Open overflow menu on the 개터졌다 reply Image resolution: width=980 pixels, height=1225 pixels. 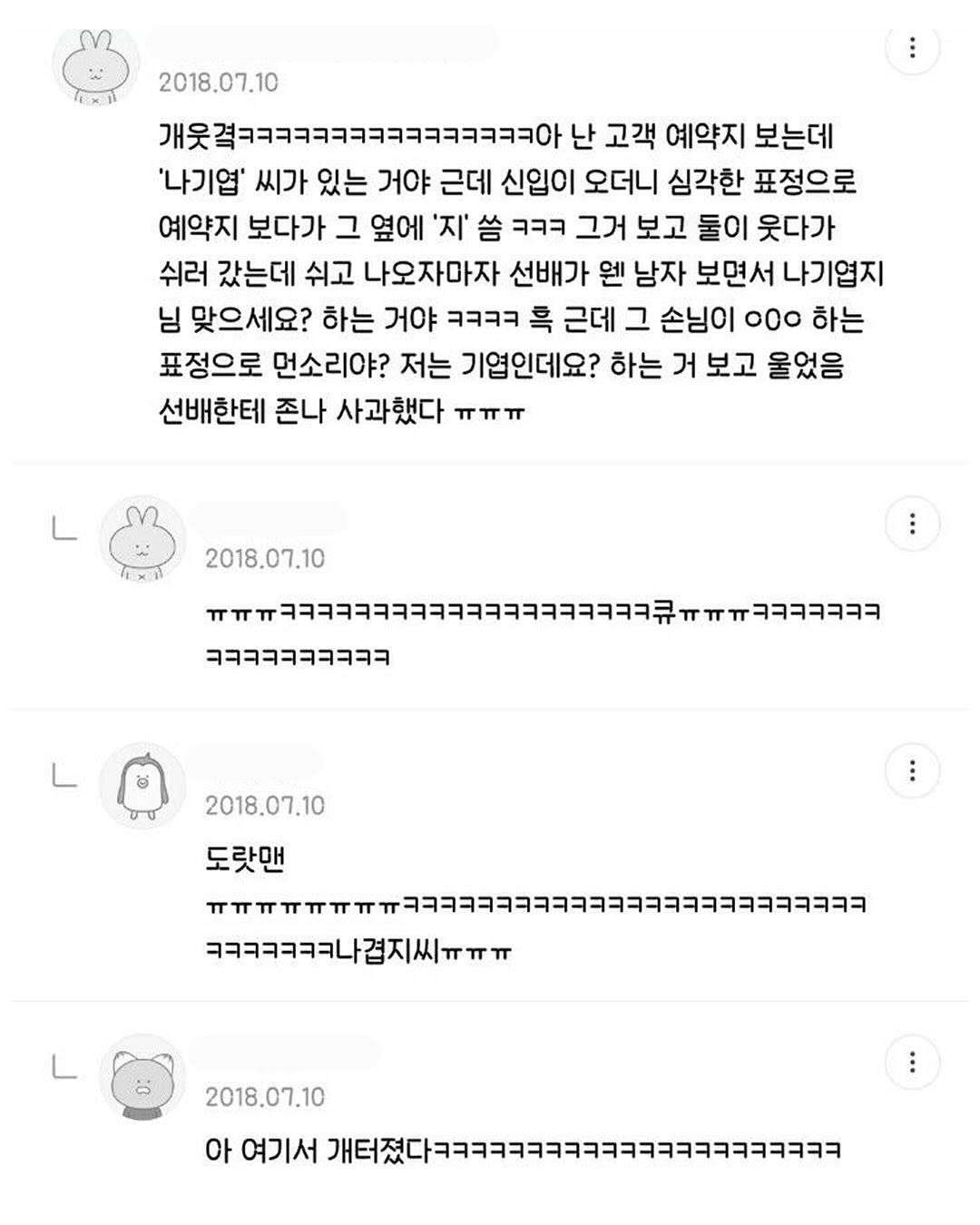coord(912,1062)
